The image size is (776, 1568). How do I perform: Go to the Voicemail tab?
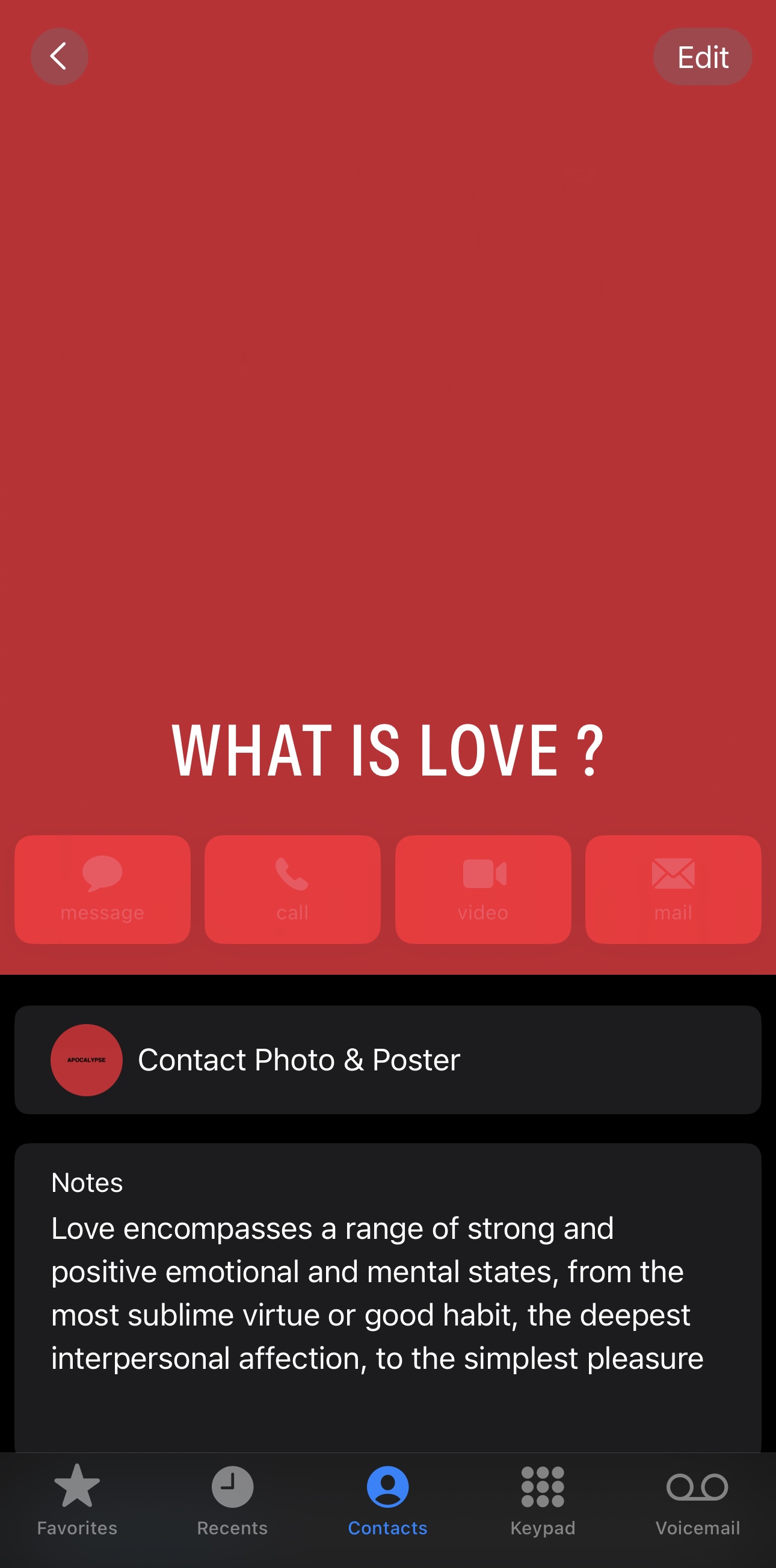pos(697,1499)
